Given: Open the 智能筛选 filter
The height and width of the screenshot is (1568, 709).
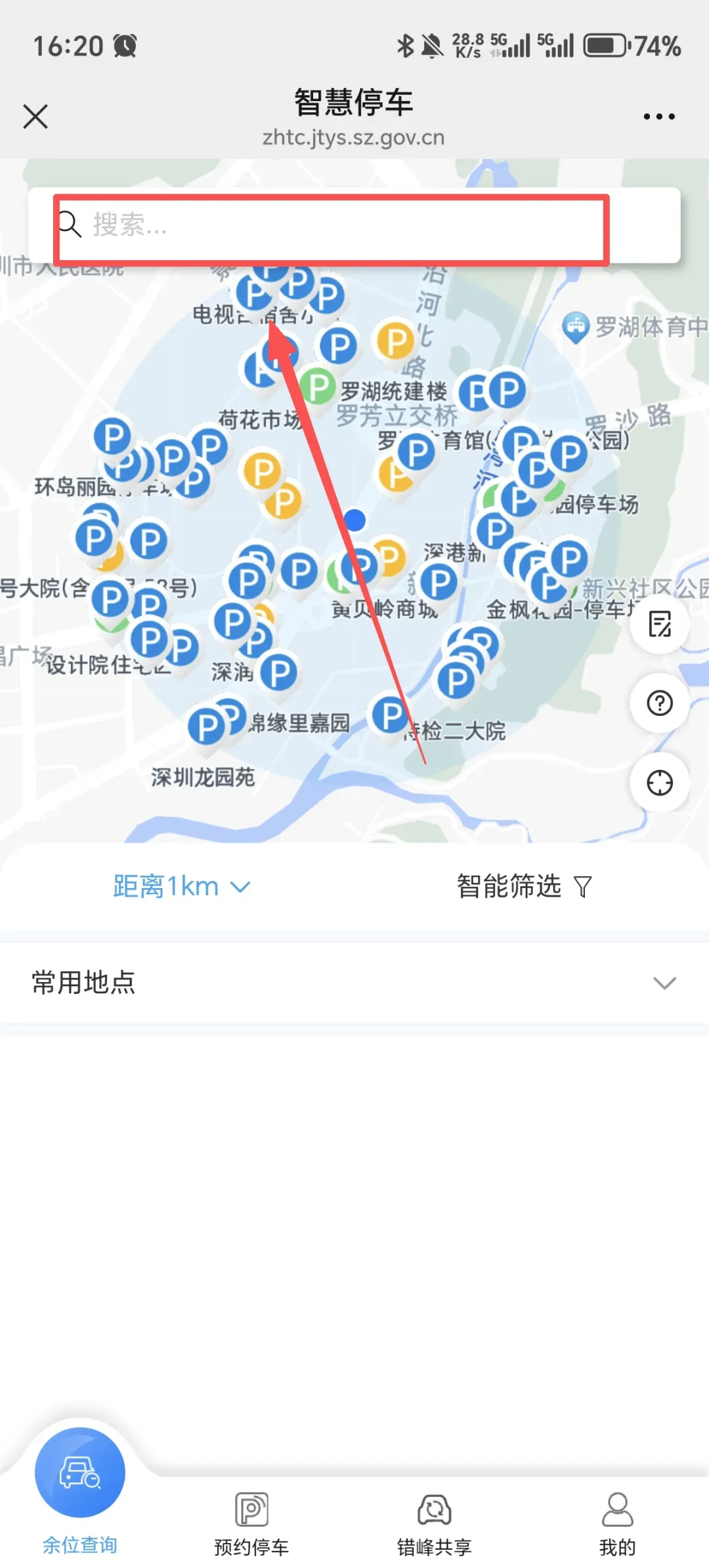Looking at the screenshot, I should point(525,887).
